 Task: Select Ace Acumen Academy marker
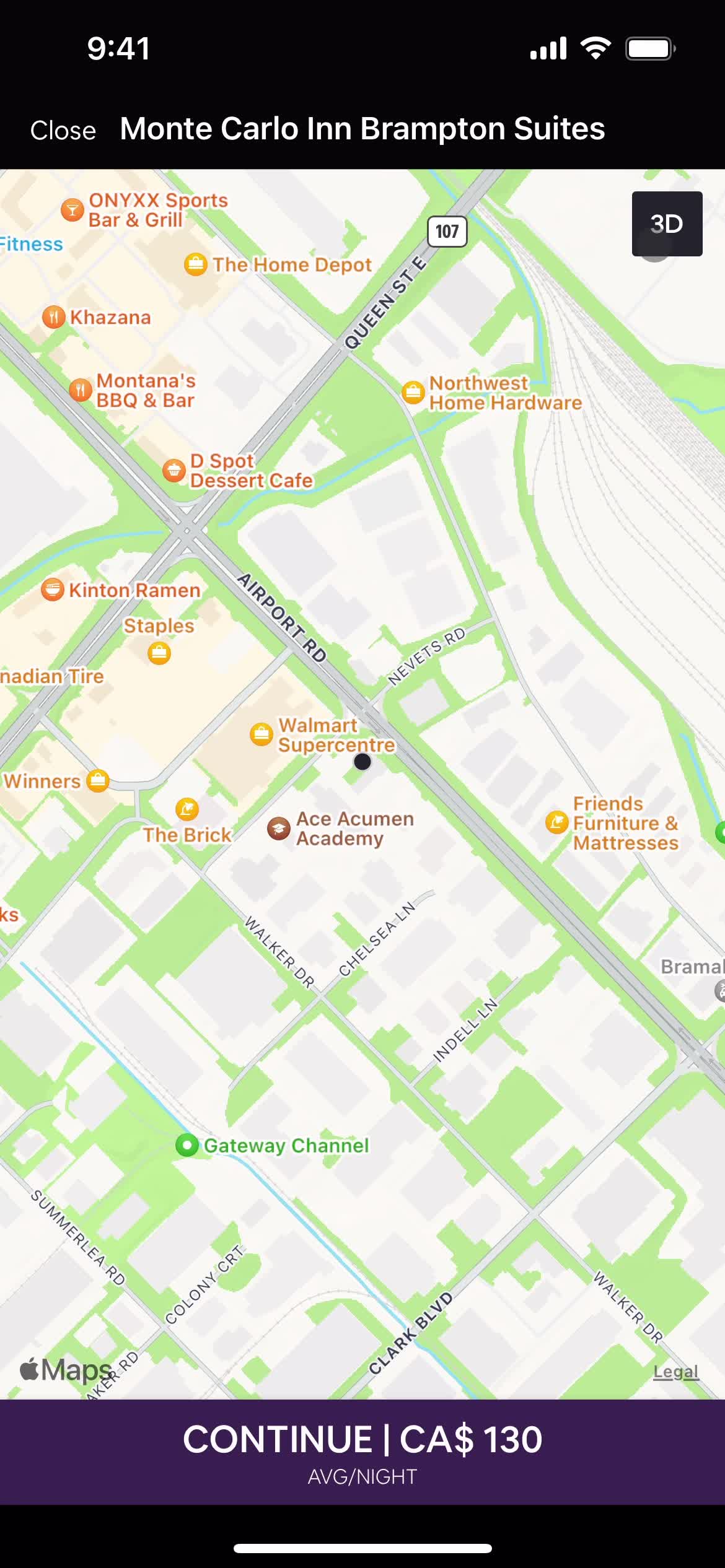click(x=279, y=828)
